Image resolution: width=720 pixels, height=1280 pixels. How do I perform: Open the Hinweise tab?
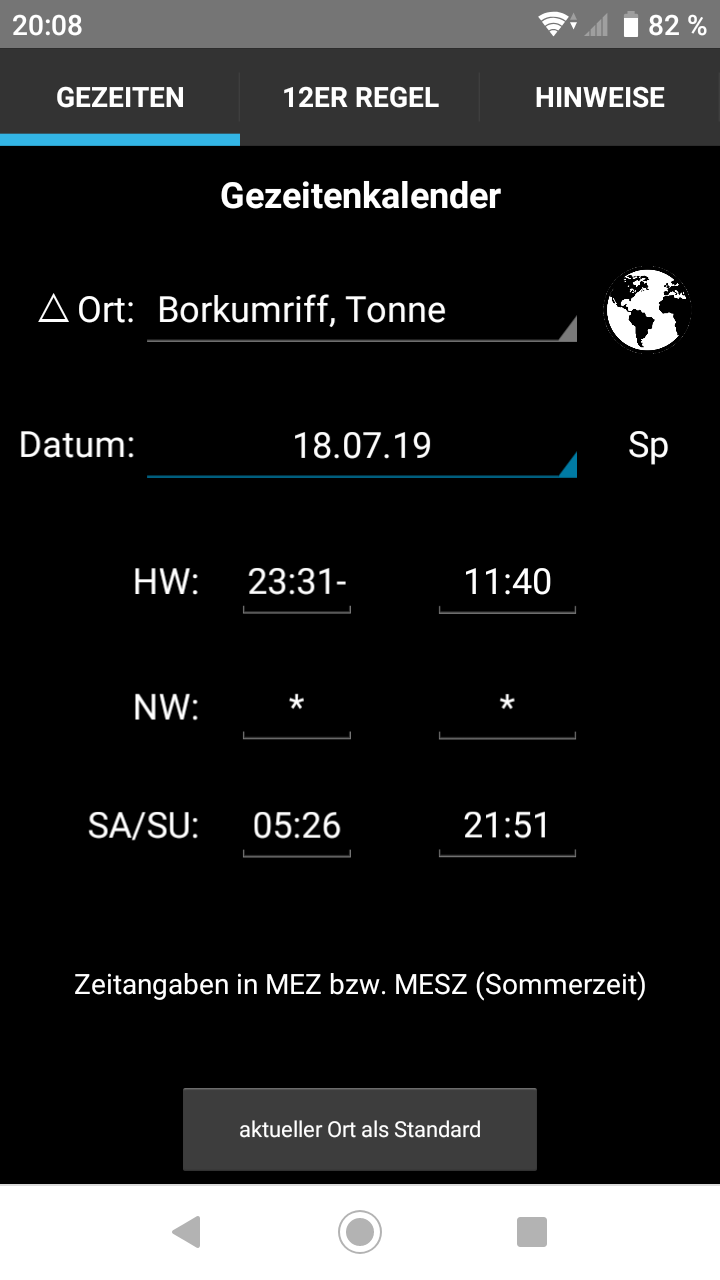point(599,98)
